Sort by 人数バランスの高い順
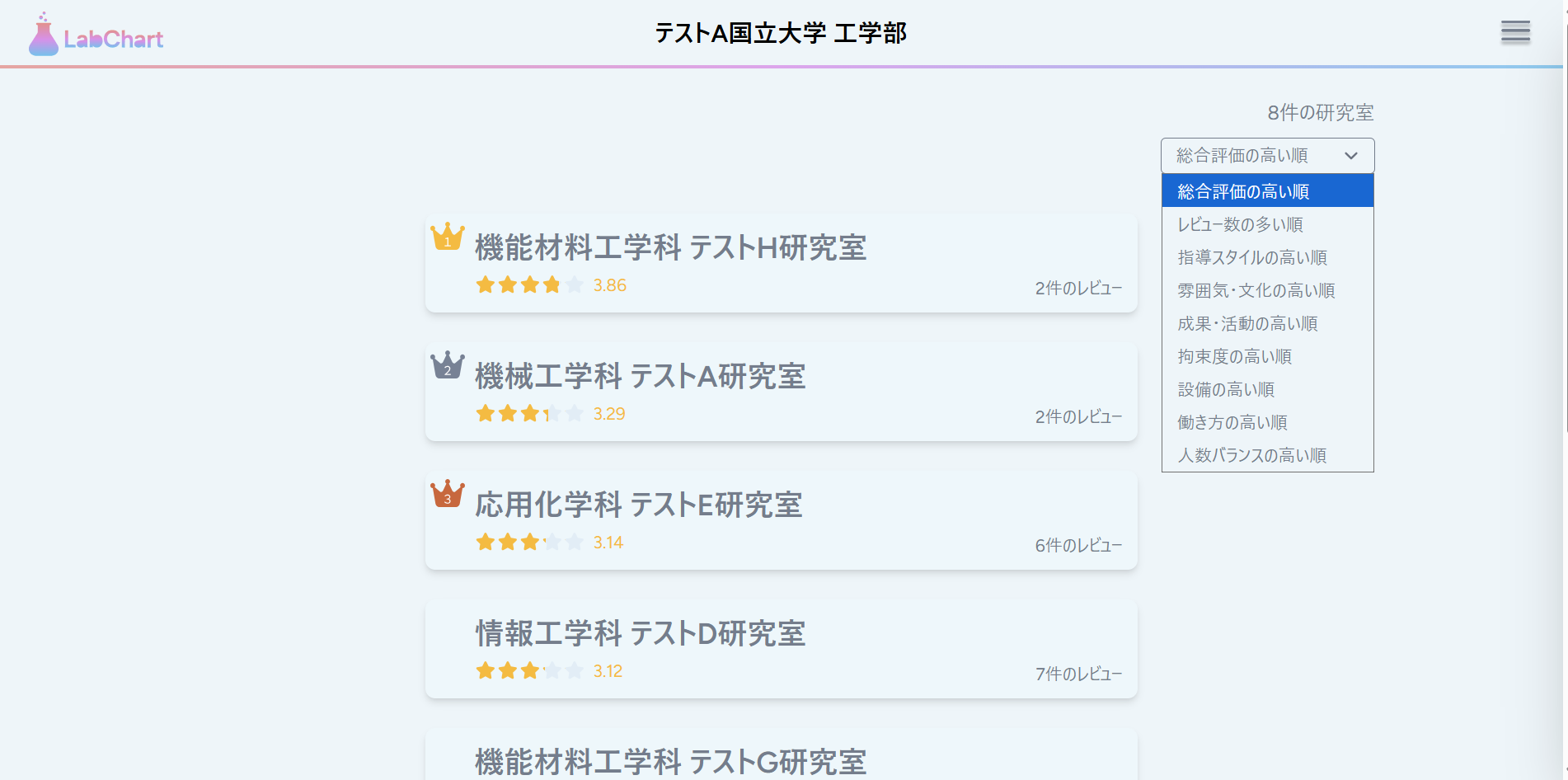This screenshot has height=780, width=1568. (1267, 455)
